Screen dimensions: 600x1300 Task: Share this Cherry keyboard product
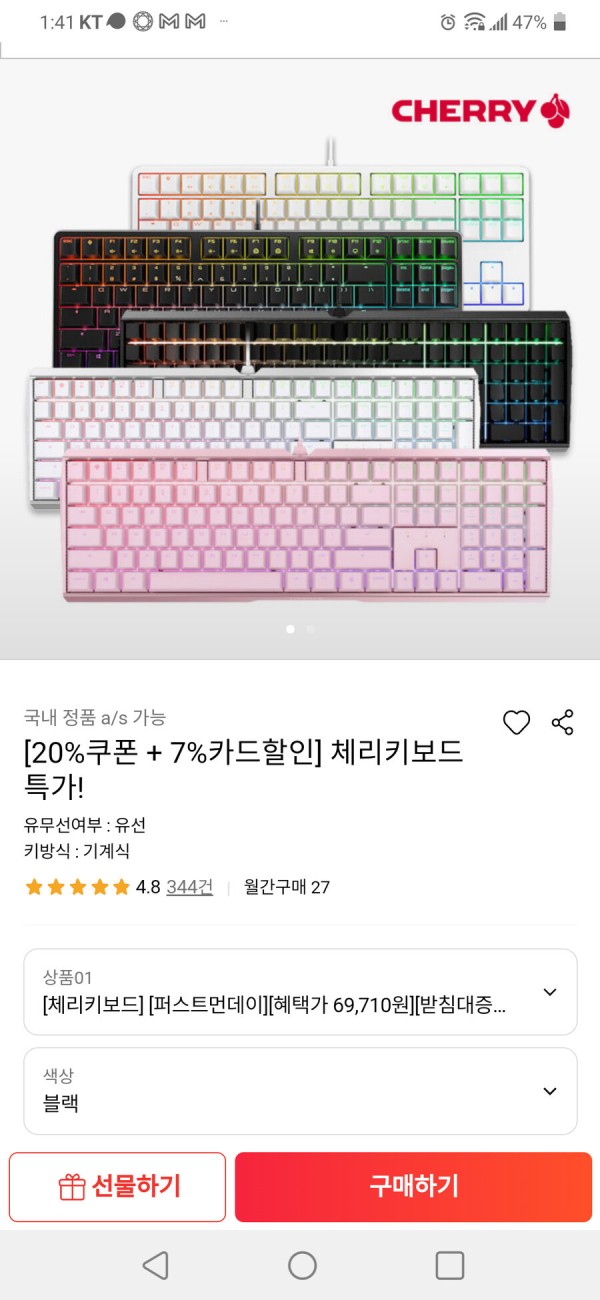pos(563,722)
